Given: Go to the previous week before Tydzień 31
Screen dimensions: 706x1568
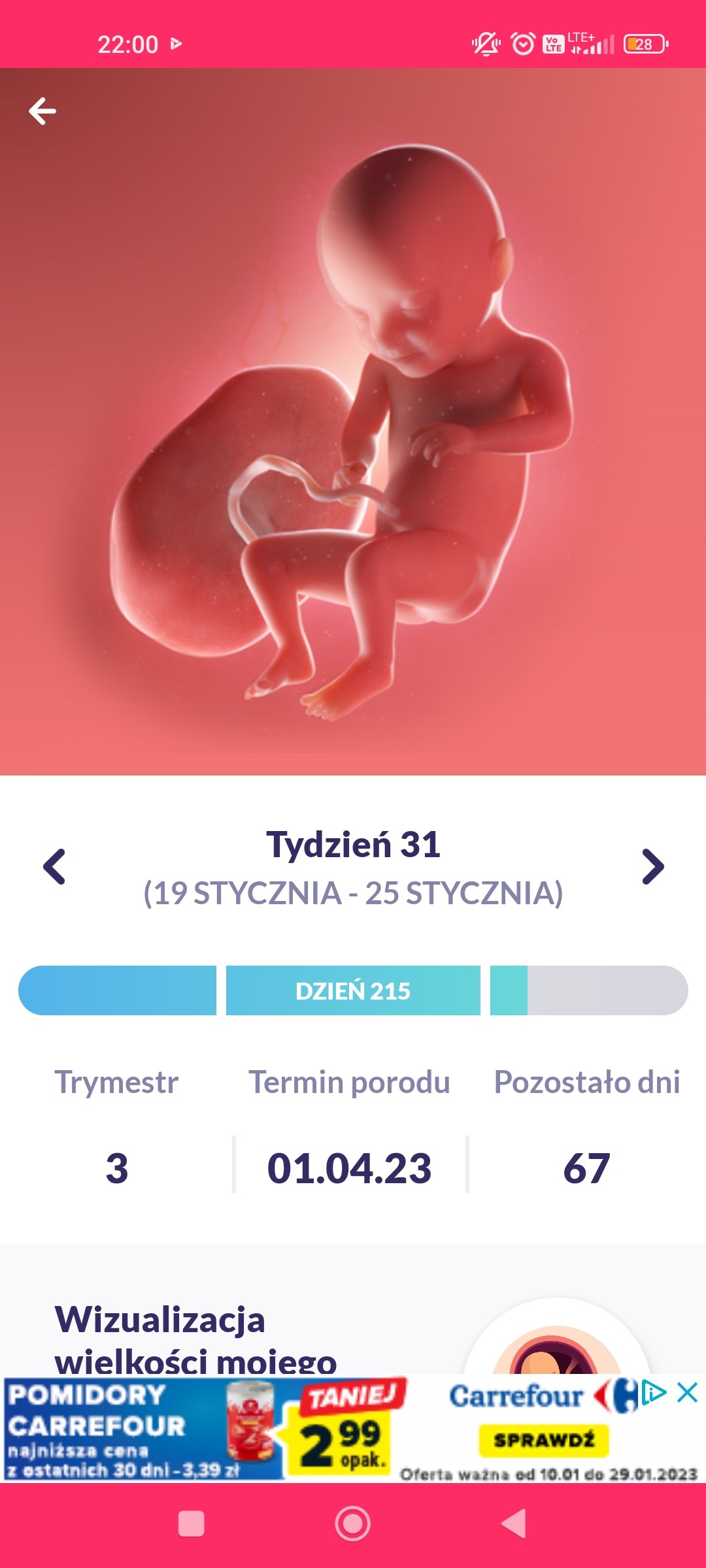Looking at the screenshot, I should 54,867.
